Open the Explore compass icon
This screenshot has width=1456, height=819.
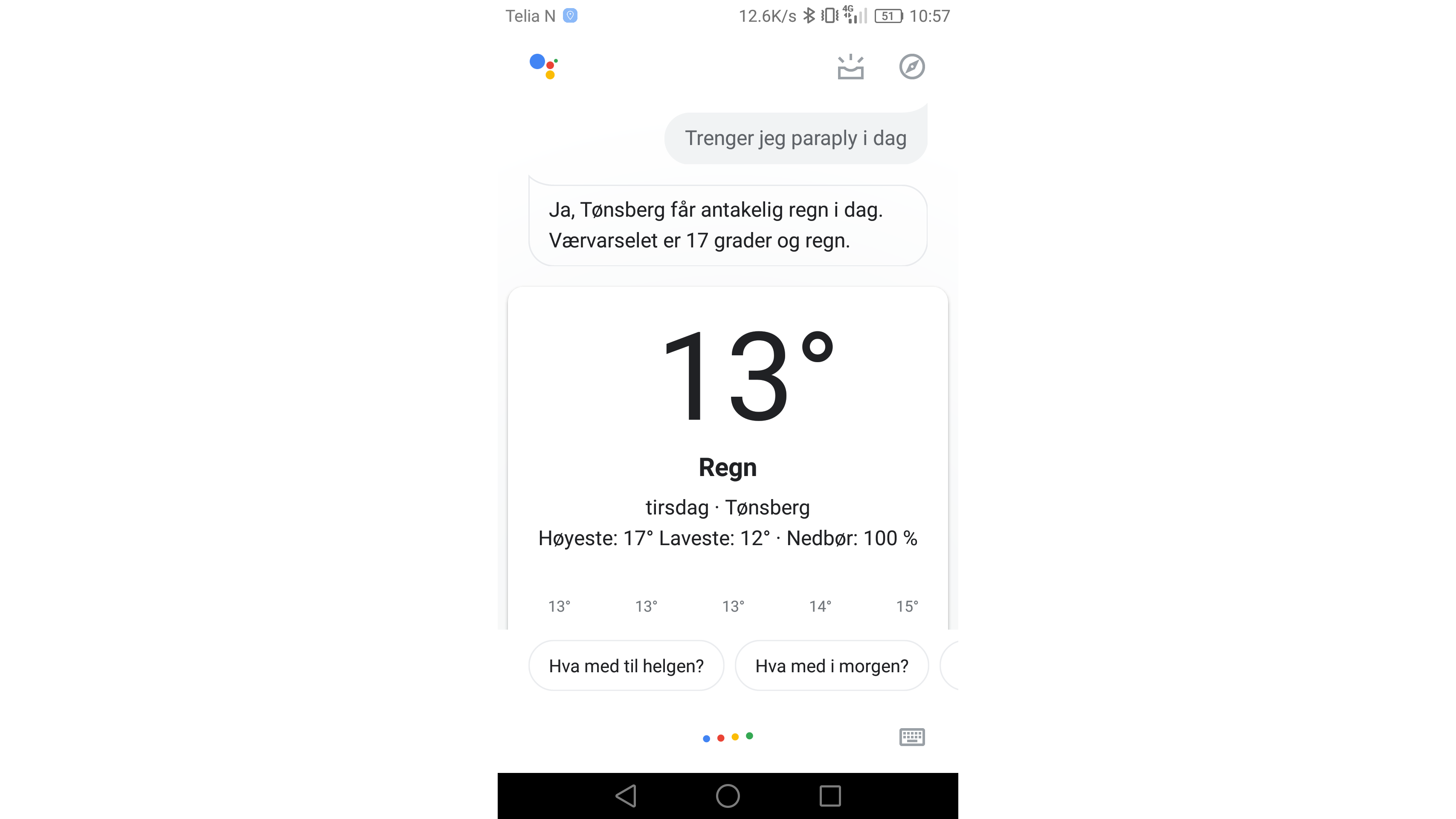(x=912, y=67)
